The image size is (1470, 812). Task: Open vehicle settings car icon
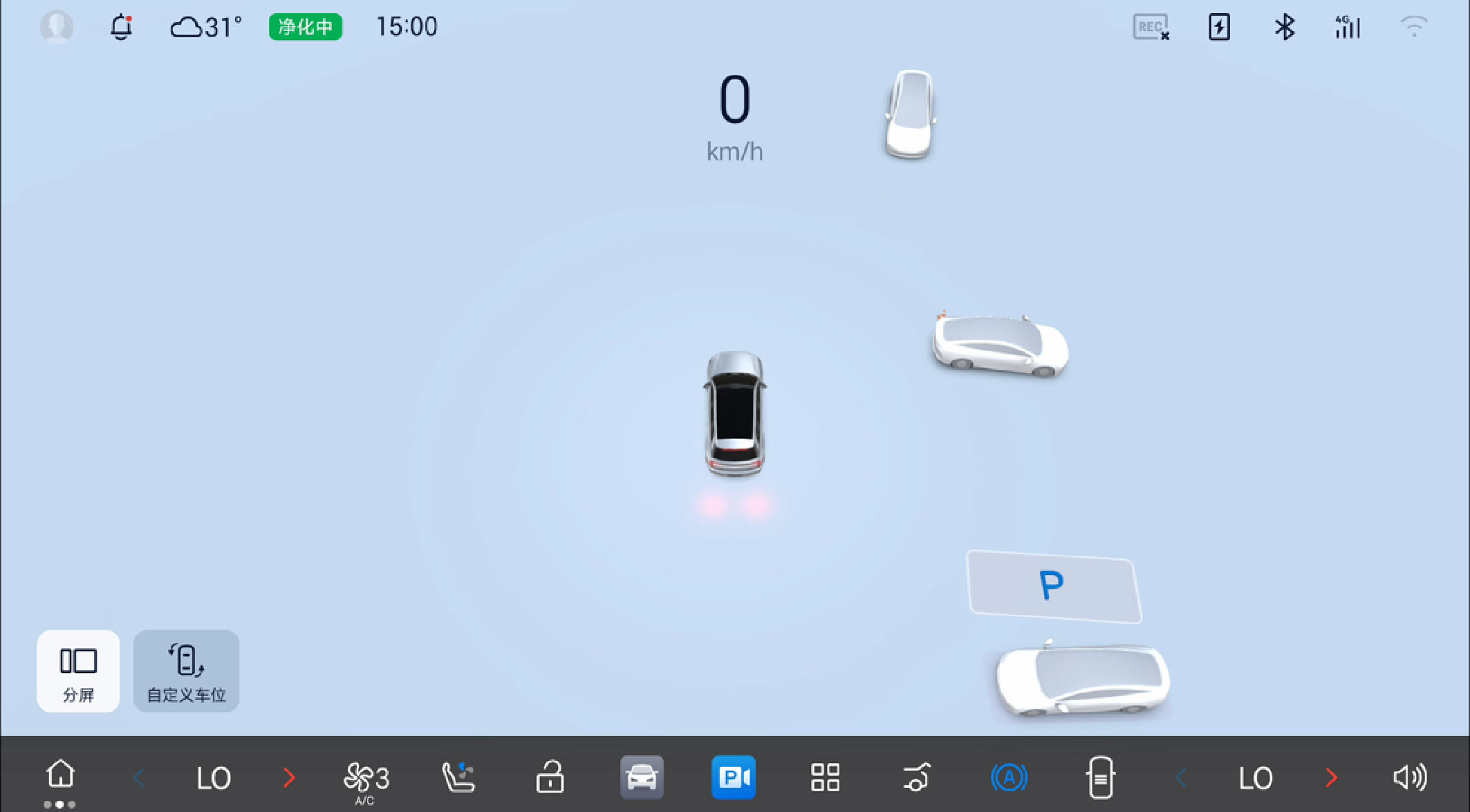click(642, 778)
